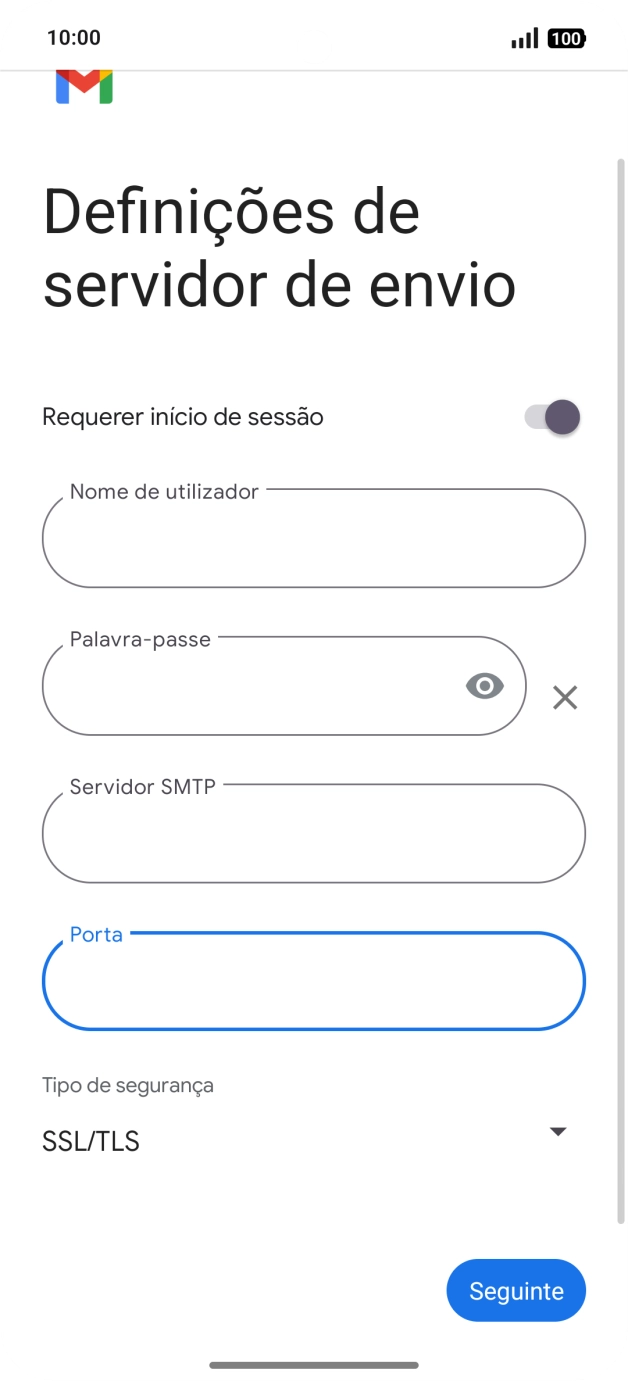
Task: Tap the Porta input field
Action: click(x=313, y=982)
